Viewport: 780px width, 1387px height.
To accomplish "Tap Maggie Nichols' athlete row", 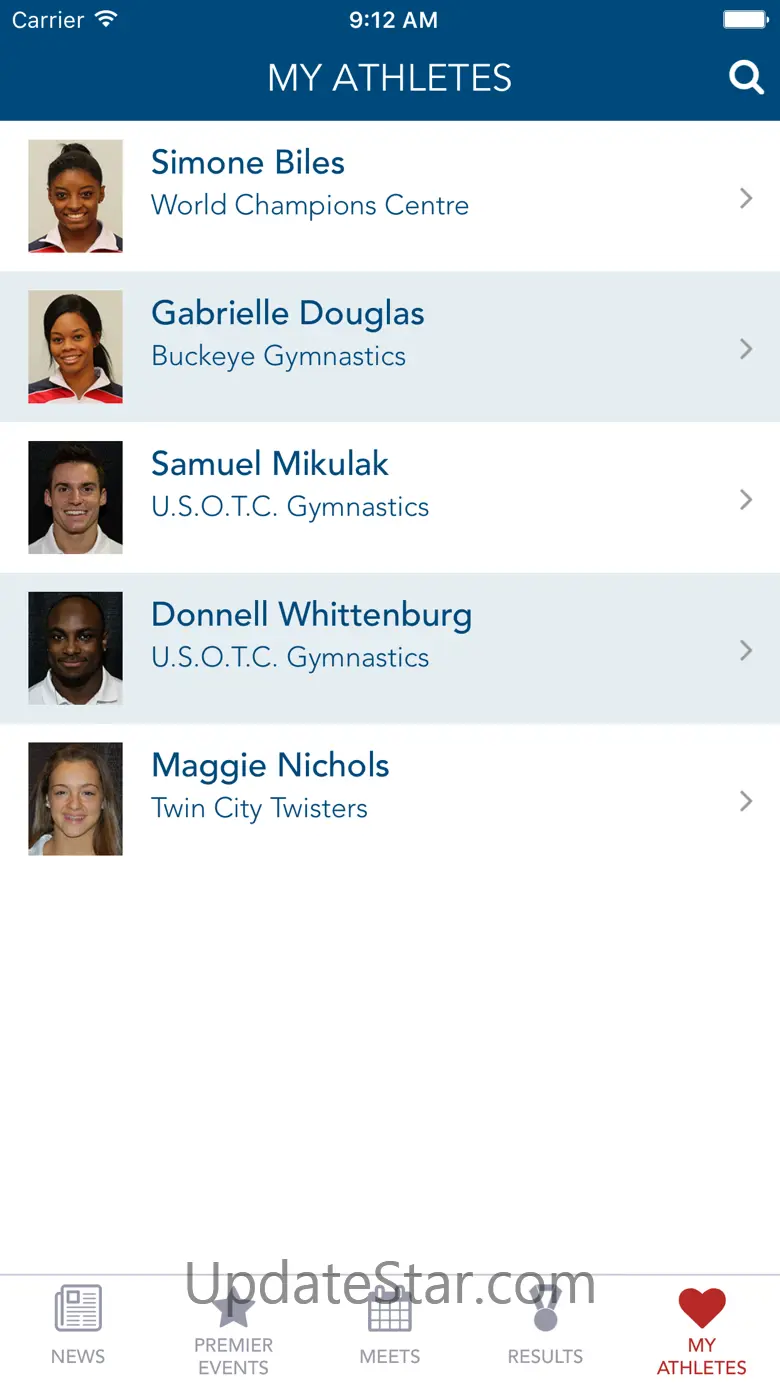I will (390, 799).
